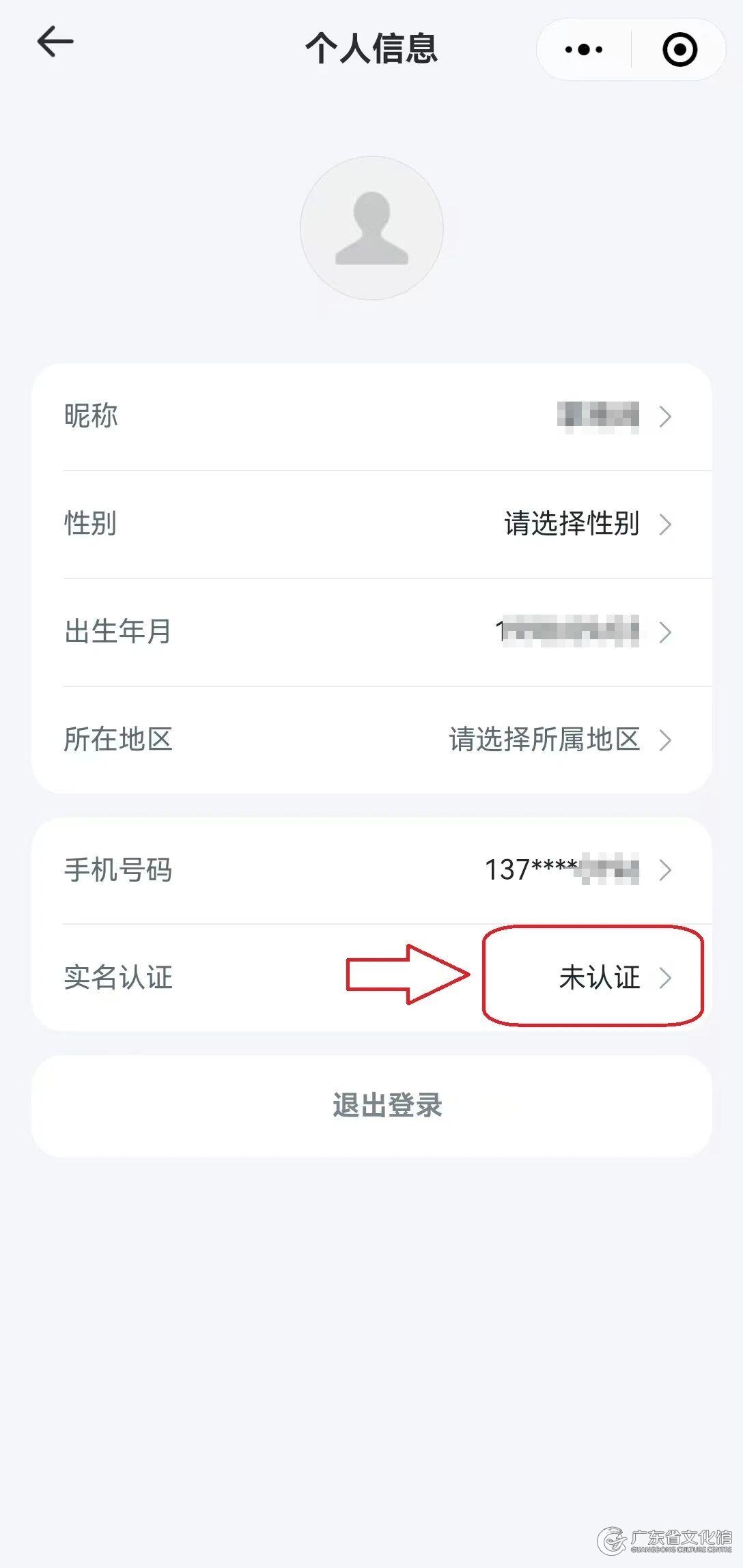This screenshot has height=1568, width=743.
Task: Go back using the arrow icon
Action: [55, 42]
